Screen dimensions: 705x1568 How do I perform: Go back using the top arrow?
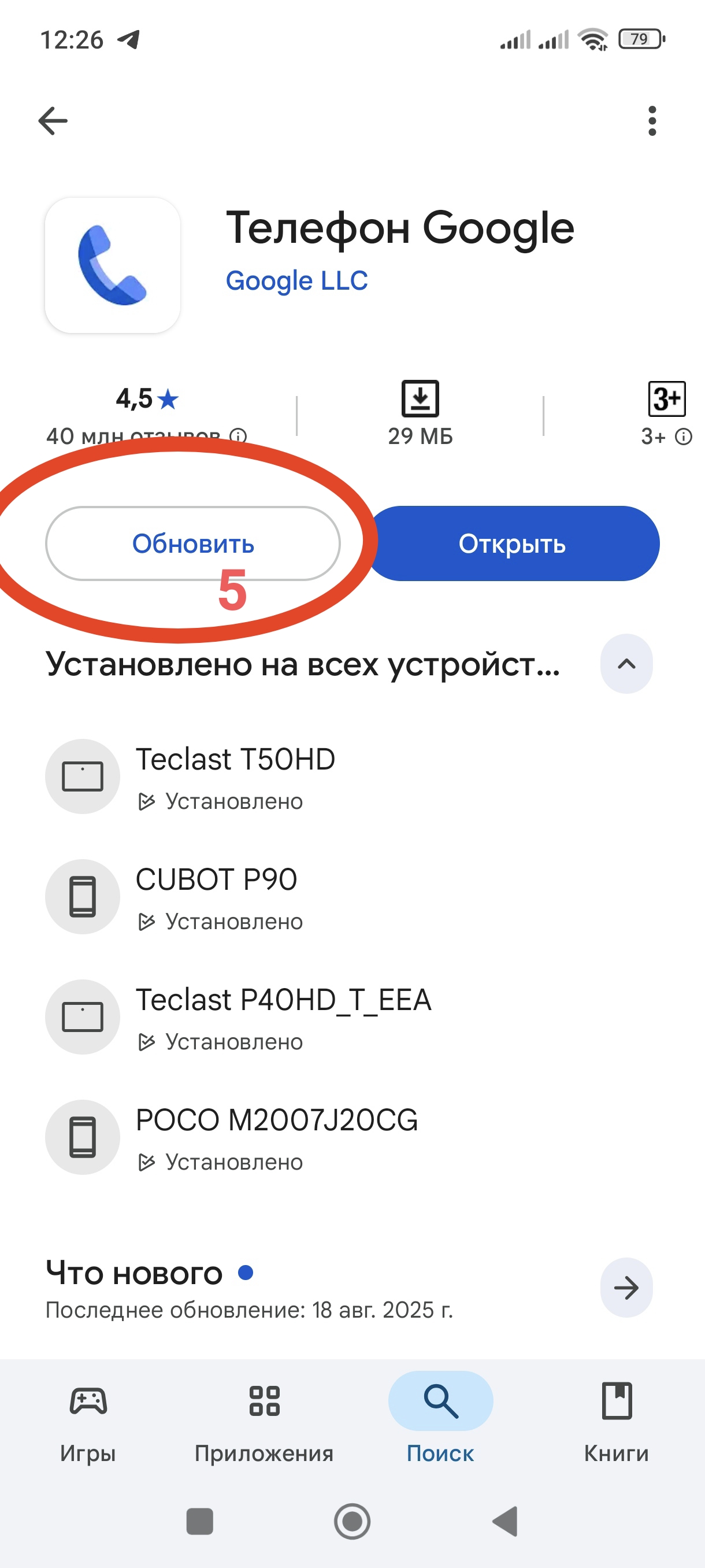pos(53,120)
